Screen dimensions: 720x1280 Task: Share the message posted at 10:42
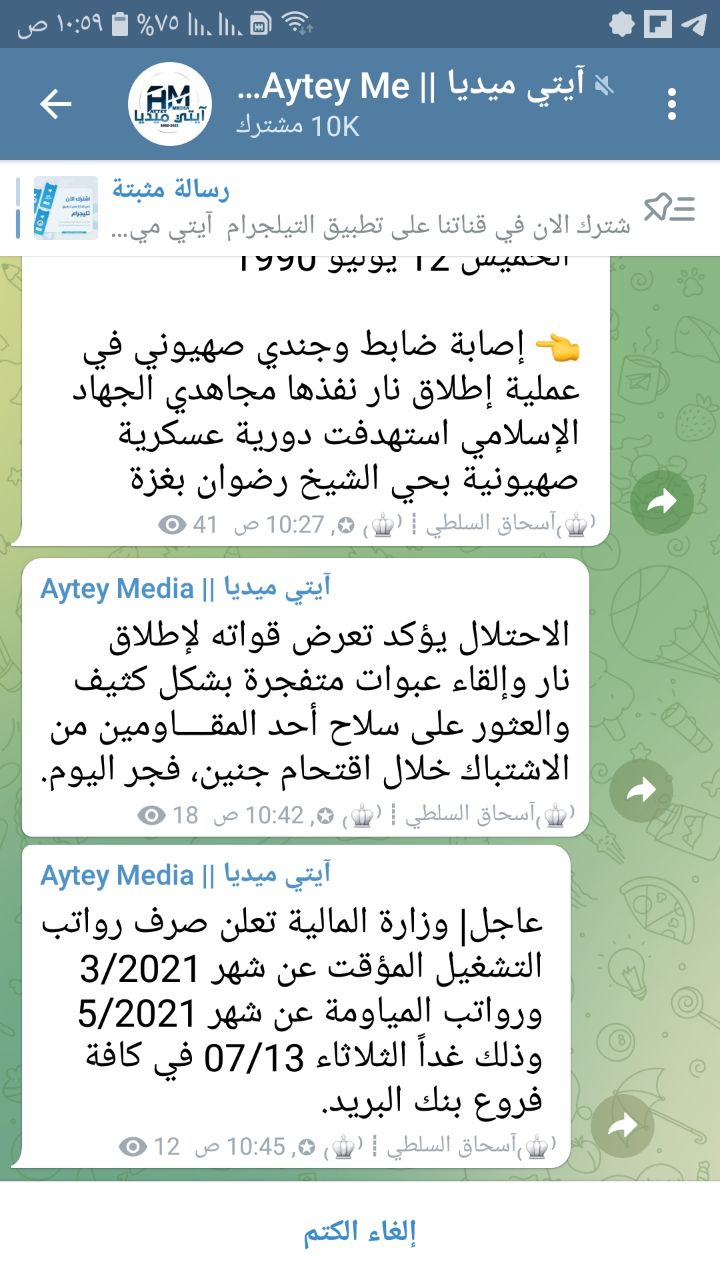click(x=640, y=793)
